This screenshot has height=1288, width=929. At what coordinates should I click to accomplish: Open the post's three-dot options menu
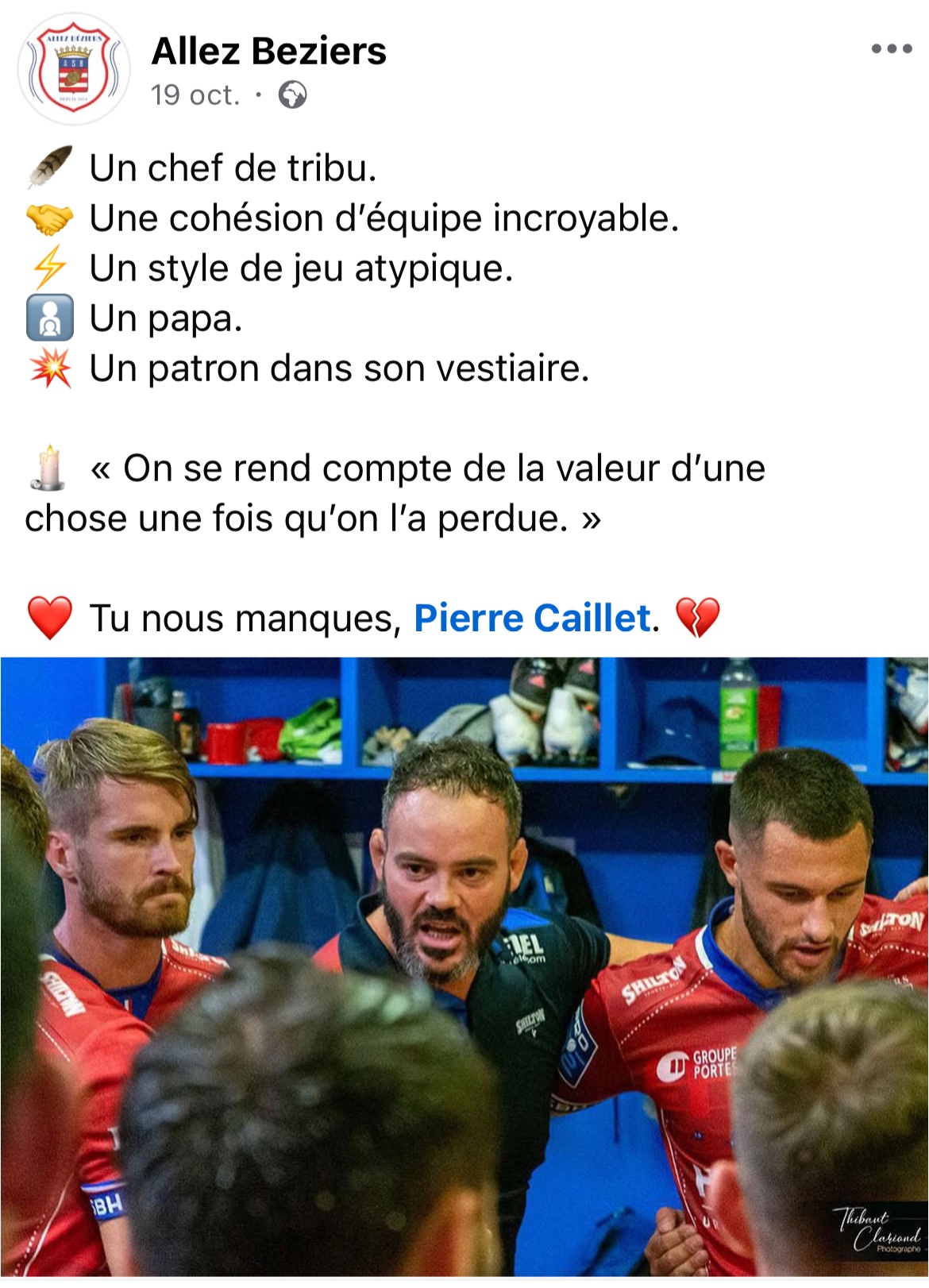891,49
